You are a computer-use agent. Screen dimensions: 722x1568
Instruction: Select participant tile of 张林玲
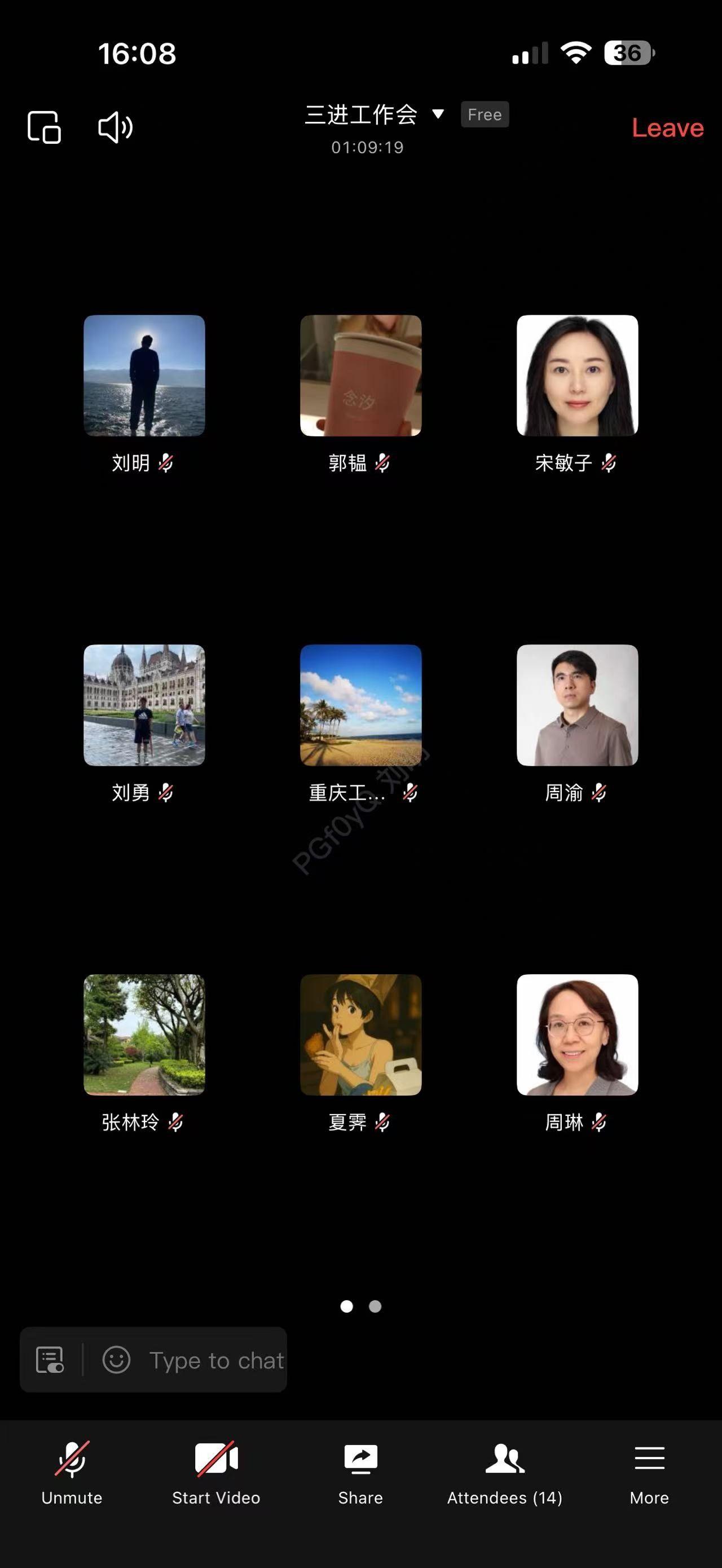pyautogui.click(x=144, y=1035)
